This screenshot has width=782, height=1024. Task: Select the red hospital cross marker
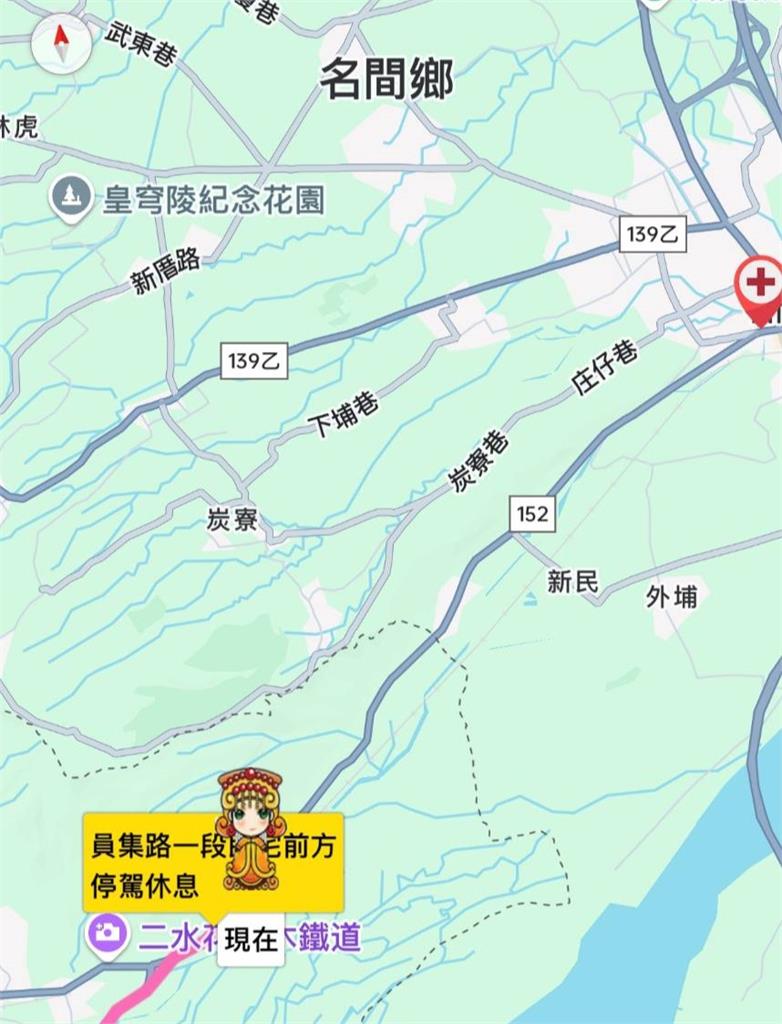click(x=759, y=284)
